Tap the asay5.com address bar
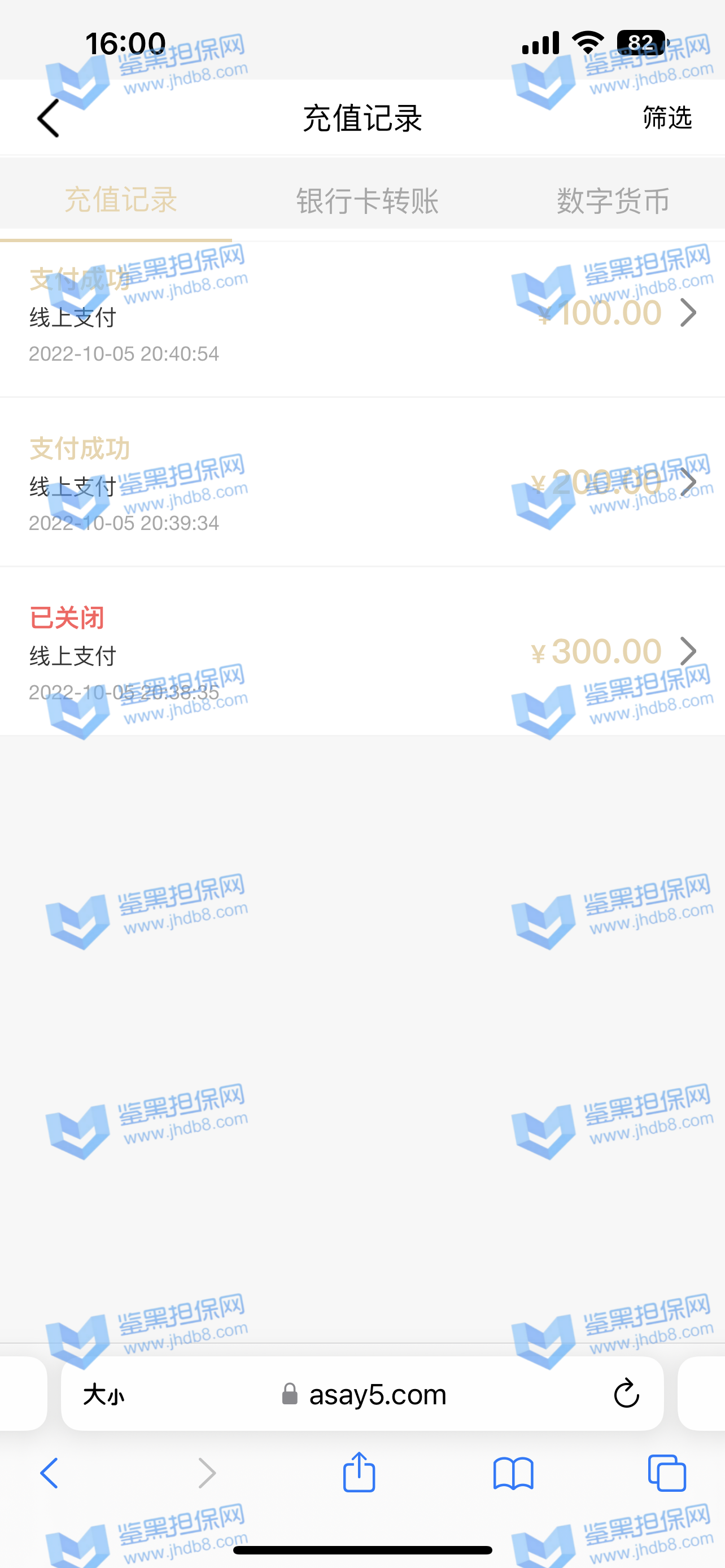The image size is (725, 1568). [377, 1395]
